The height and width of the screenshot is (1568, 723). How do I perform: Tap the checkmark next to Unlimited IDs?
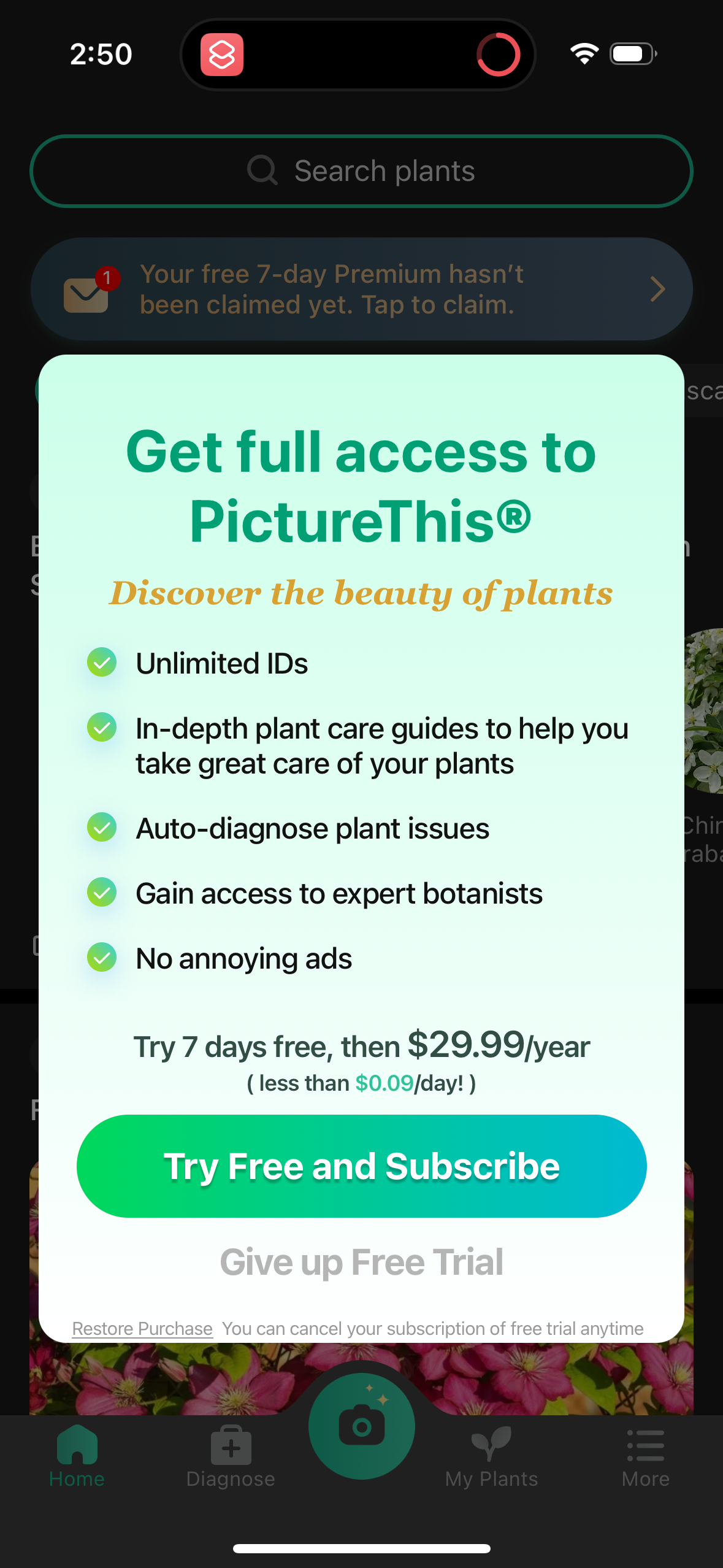pos(102,663)
